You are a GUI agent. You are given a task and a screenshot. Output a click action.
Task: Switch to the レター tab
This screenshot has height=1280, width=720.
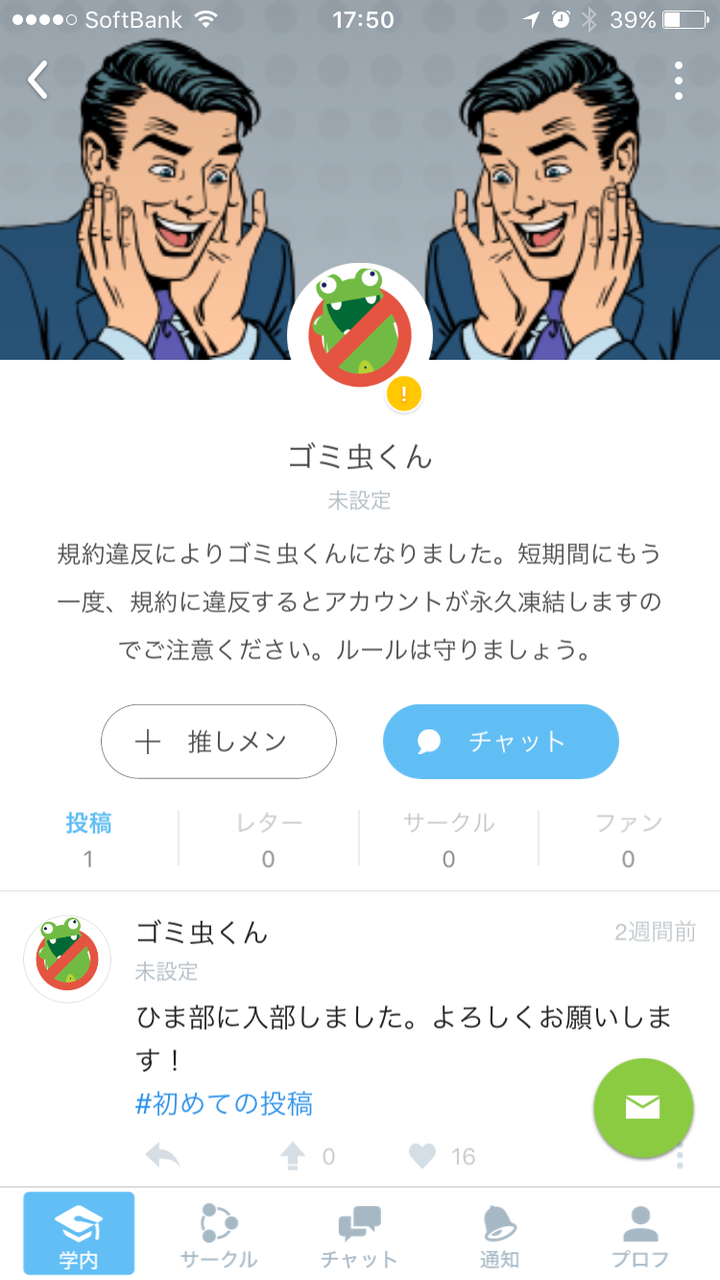(x=268, y=838)
